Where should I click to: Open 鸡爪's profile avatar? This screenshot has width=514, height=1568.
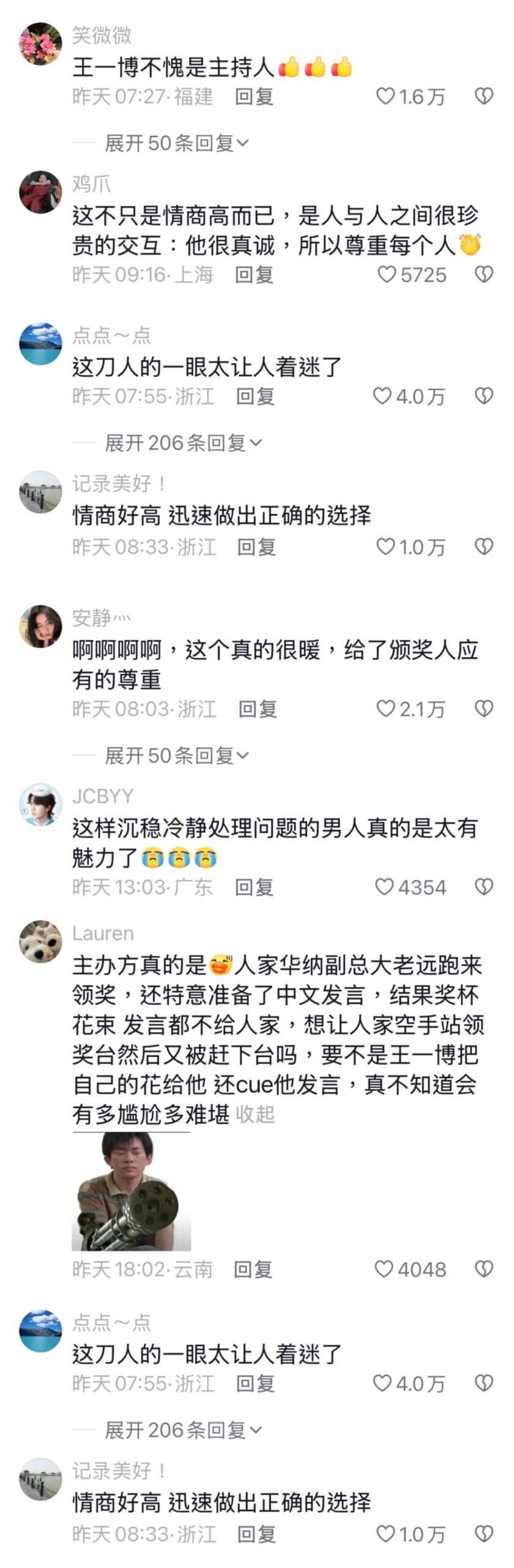click(41, 192)
